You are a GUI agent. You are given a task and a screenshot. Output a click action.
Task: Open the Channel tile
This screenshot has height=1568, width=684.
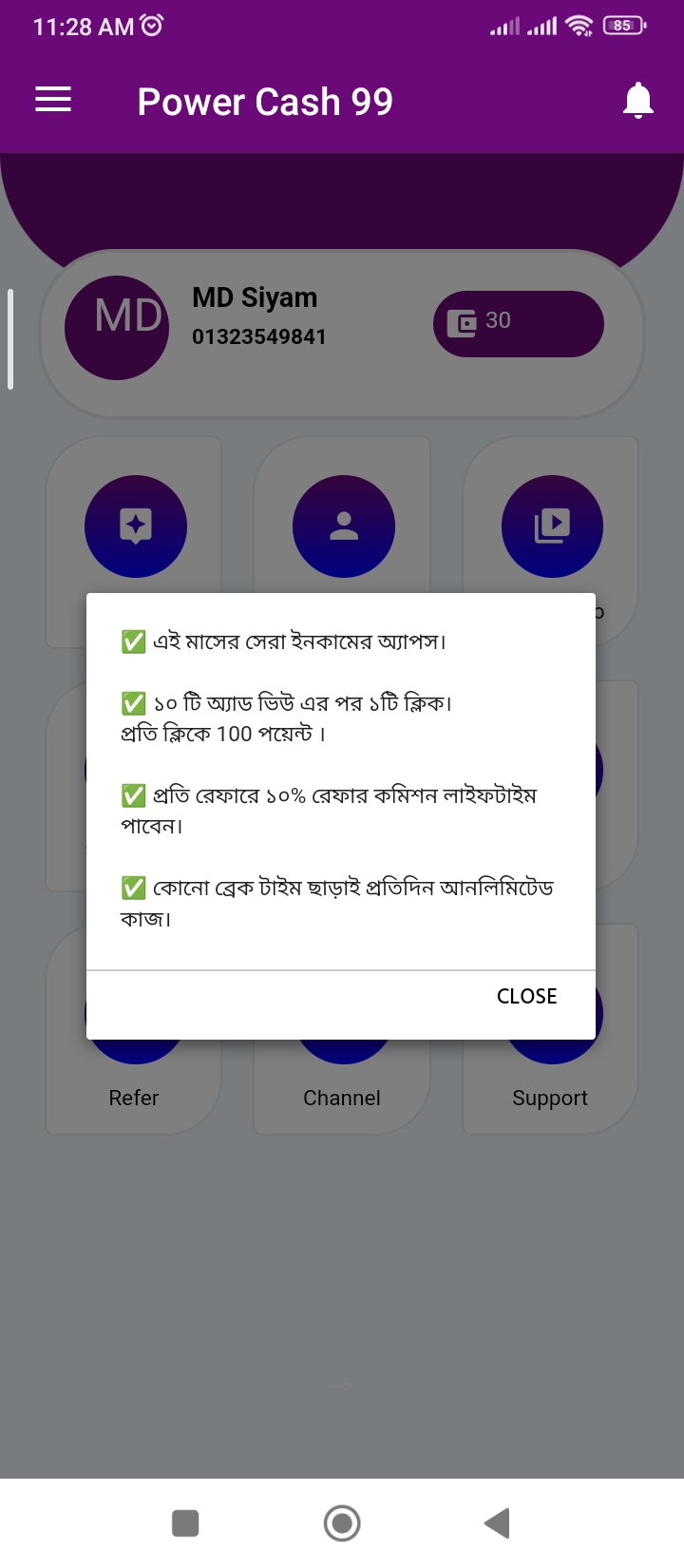pyautogui.click(x=342, y=1098)
